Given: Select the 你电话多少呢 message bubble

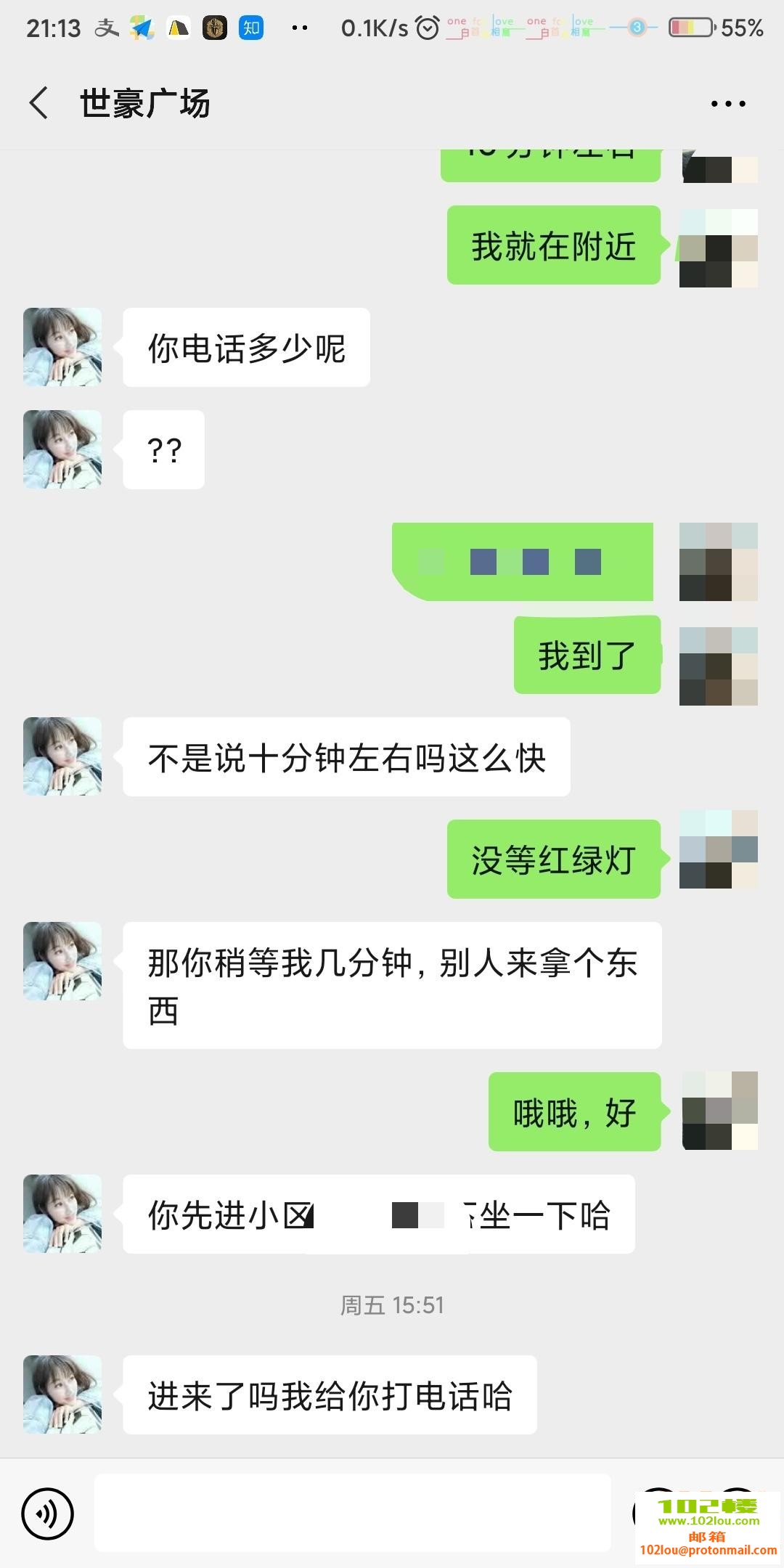Looking at the screenshot, I should click(246, 347).
